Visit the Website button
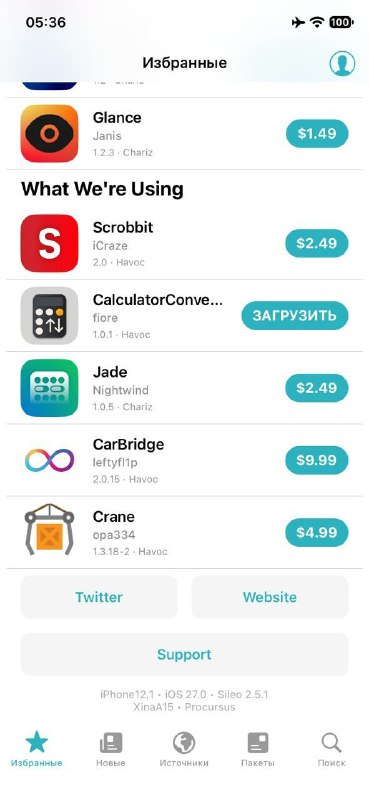 click(x=270, y=597)
